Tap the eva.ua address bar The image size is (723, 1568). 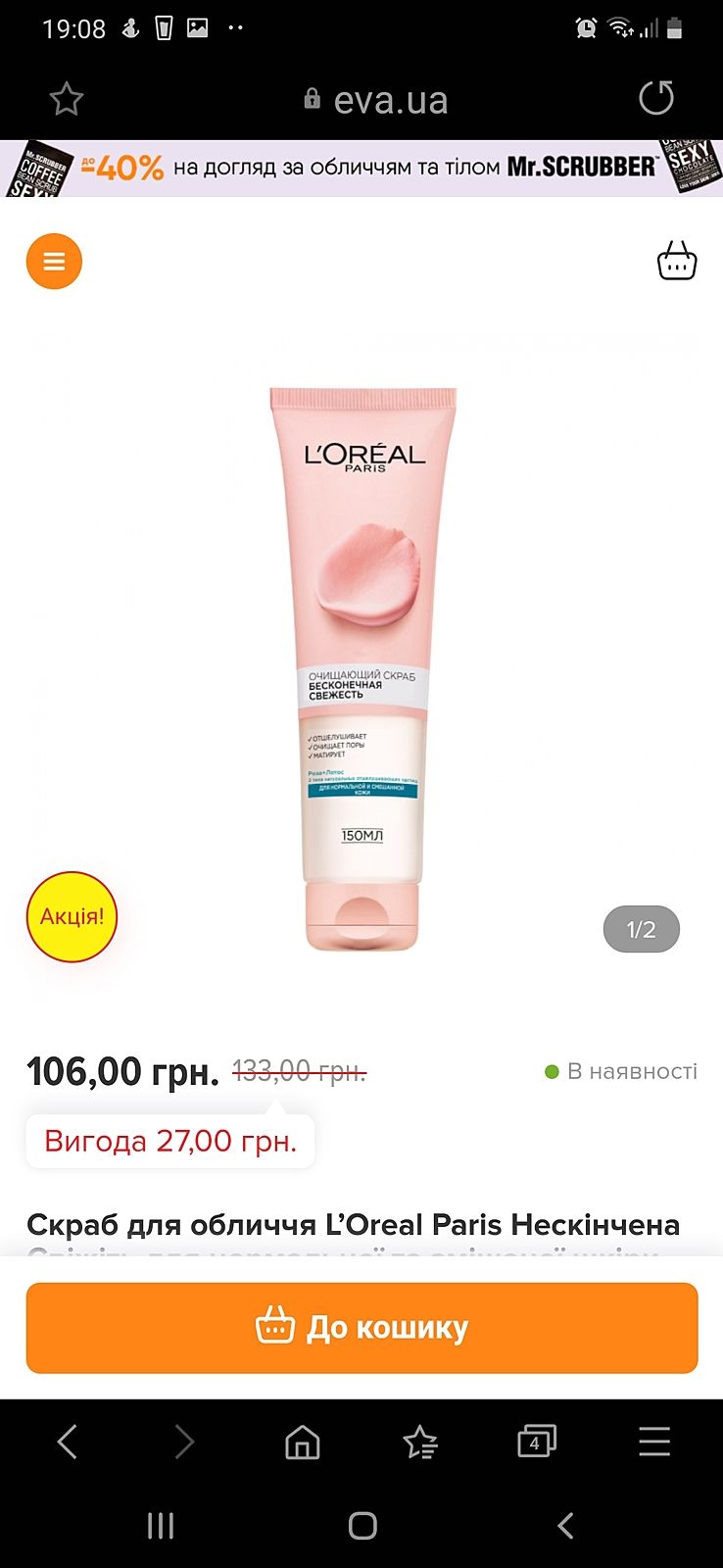pyautogui.click(x=377, y=100)
